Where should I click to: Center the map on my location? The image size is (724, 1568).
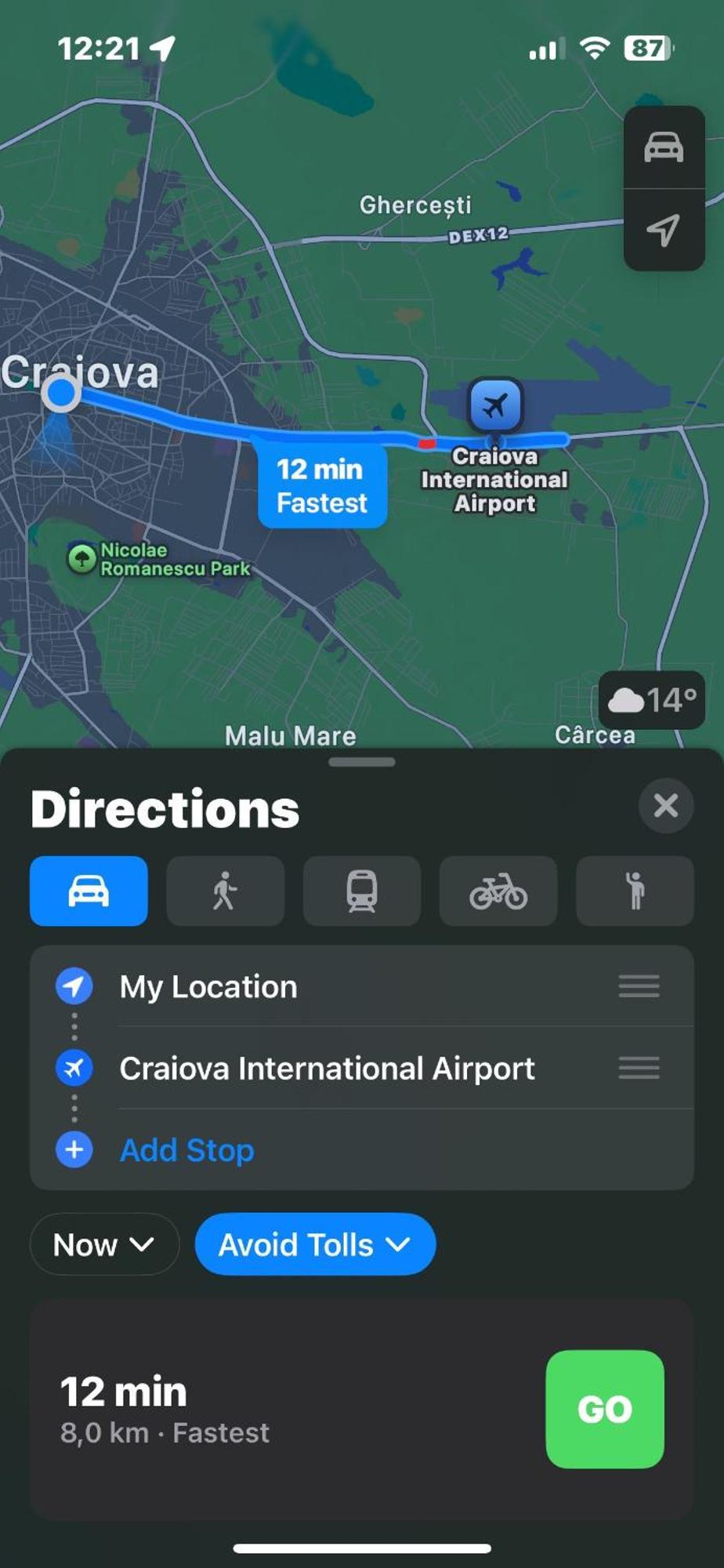(663, 230)
